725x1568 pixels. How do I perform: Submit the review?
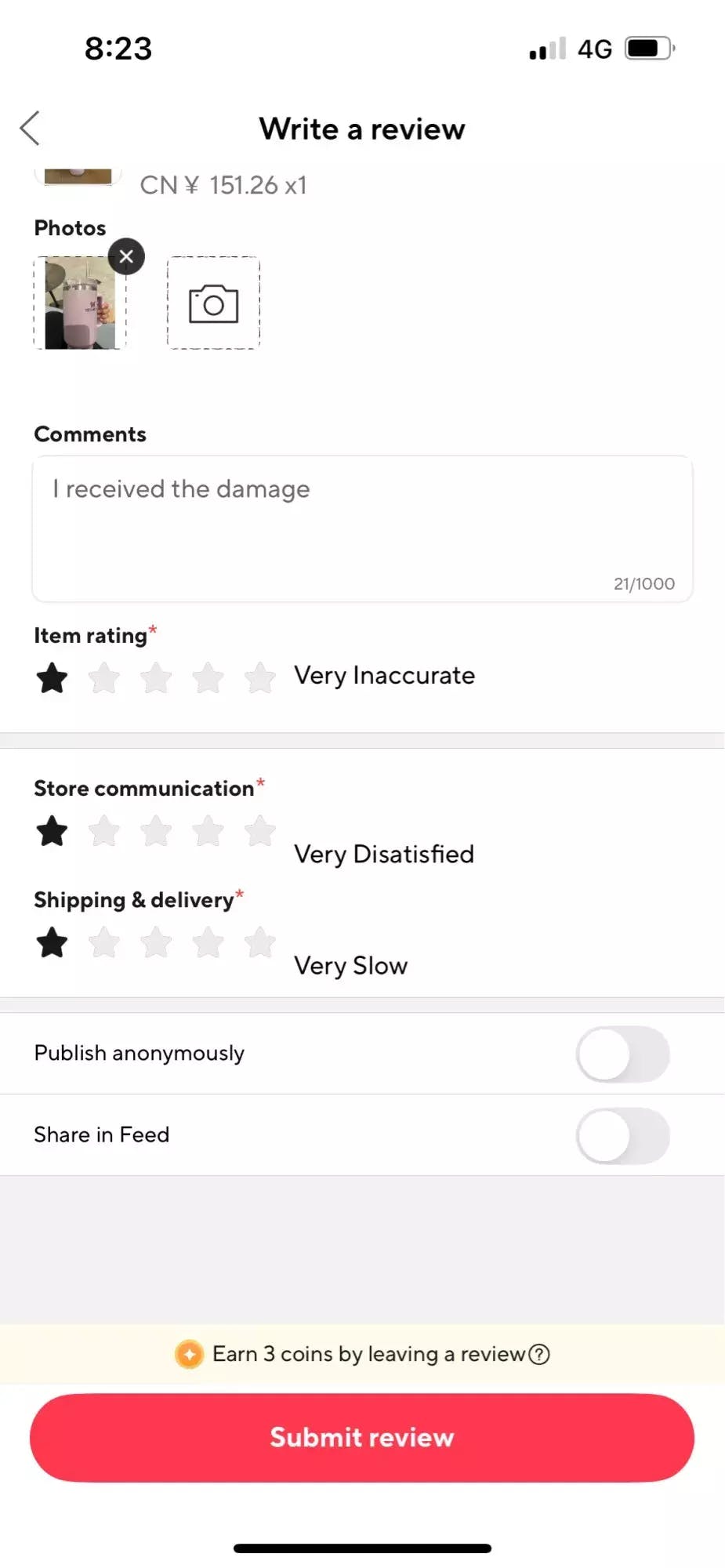pos(362,1438)
